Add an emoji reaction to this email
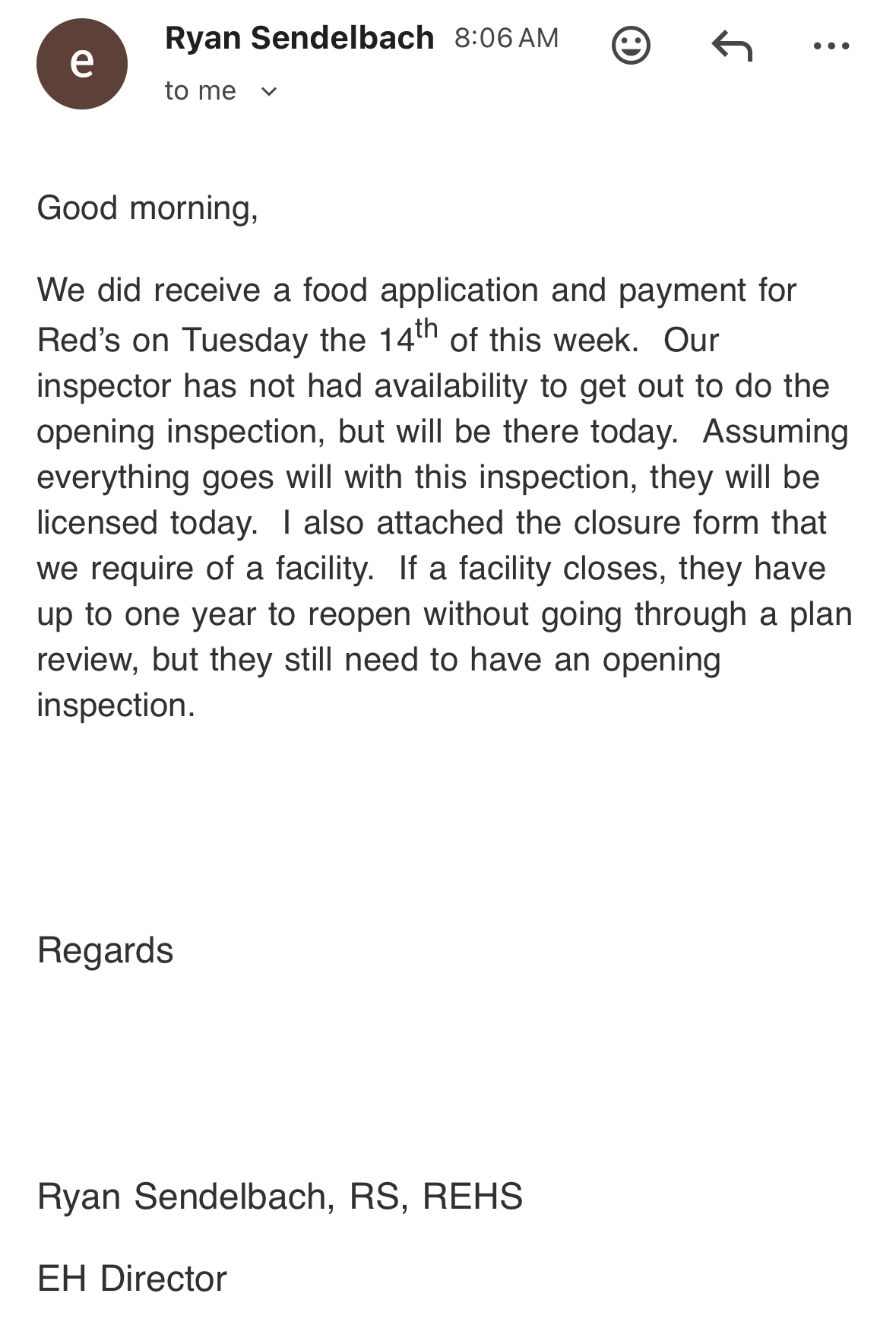 (631, 46)
